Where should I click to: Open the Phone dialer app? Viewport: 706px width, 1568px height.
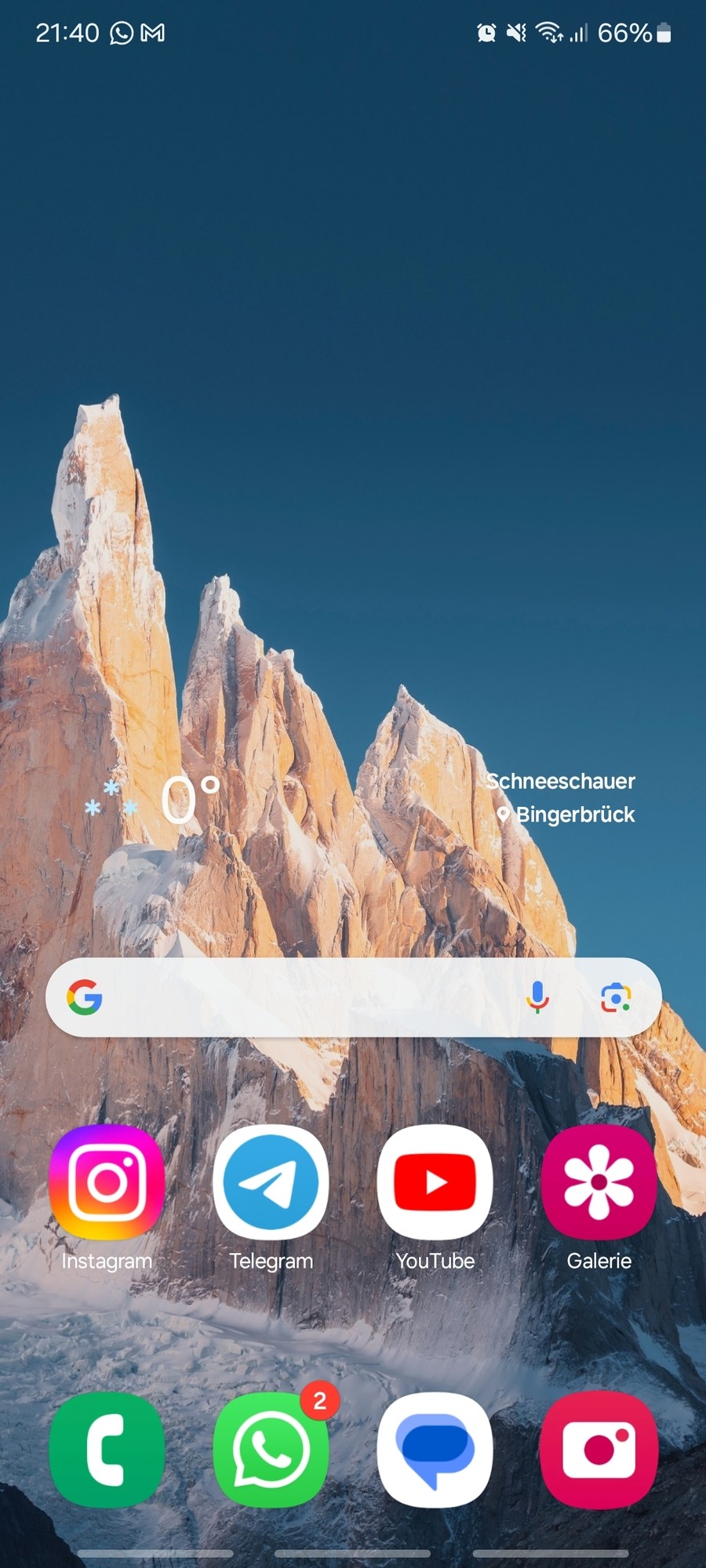tap(107, 1450)
